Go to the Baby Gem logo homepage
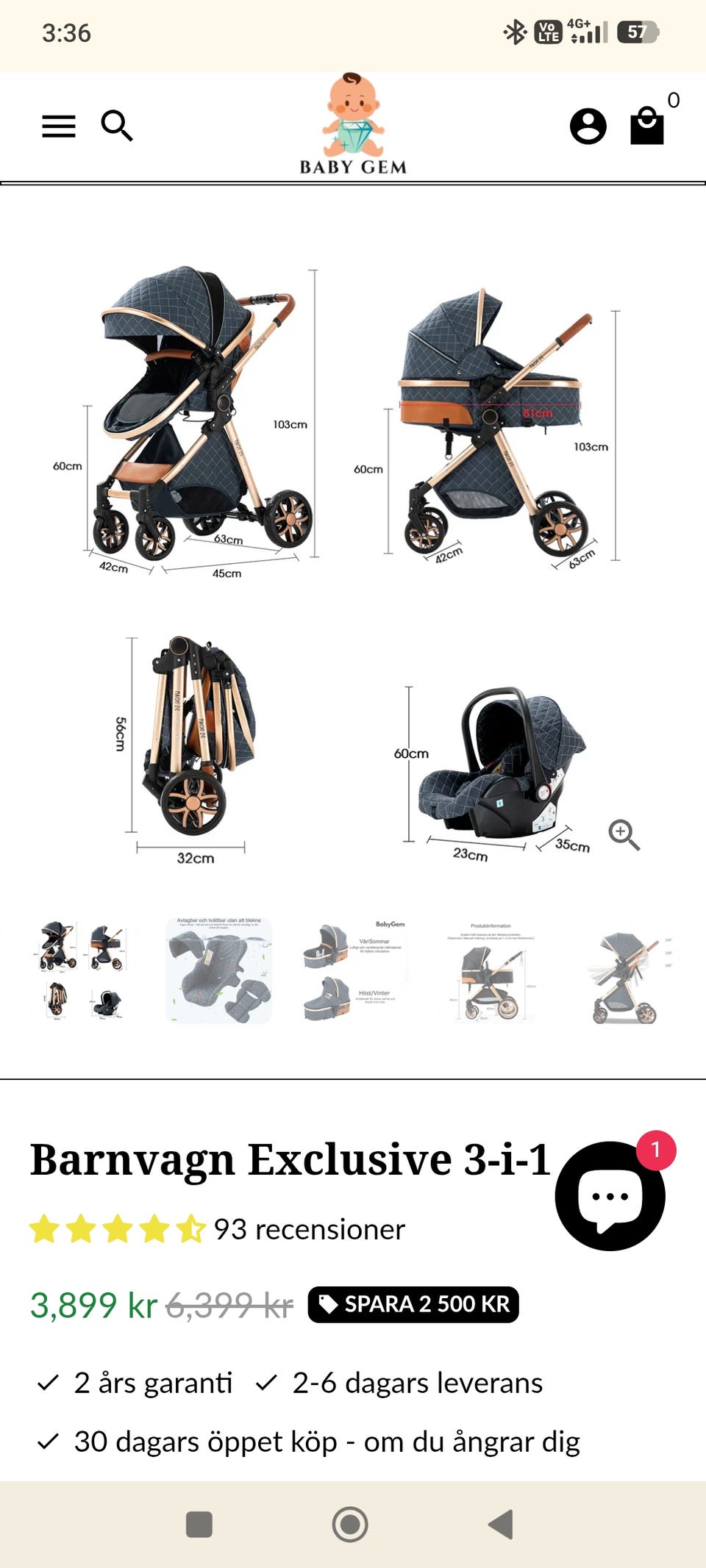 click(x=353, y=124)
